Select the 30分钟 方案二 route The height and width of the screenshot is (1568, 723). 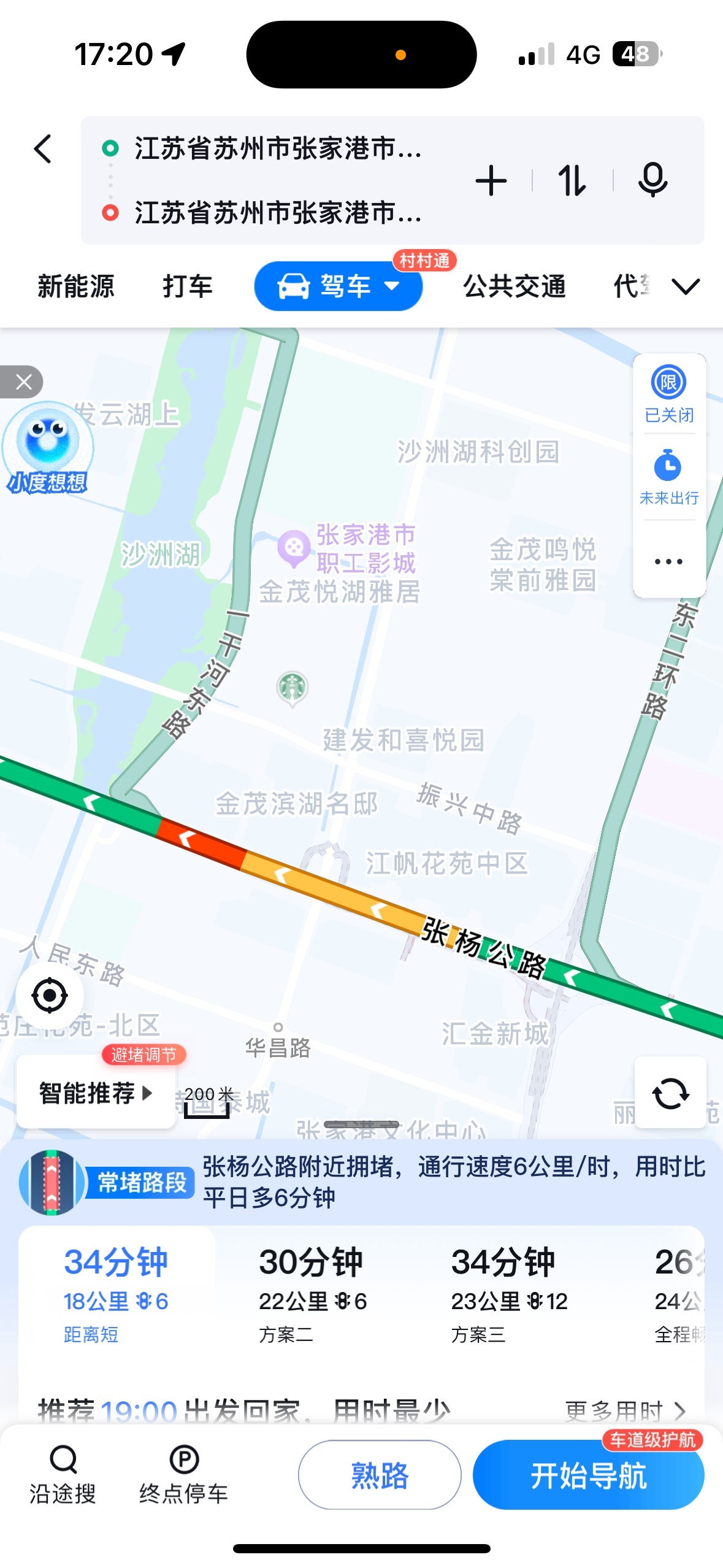click(313, 1293)
